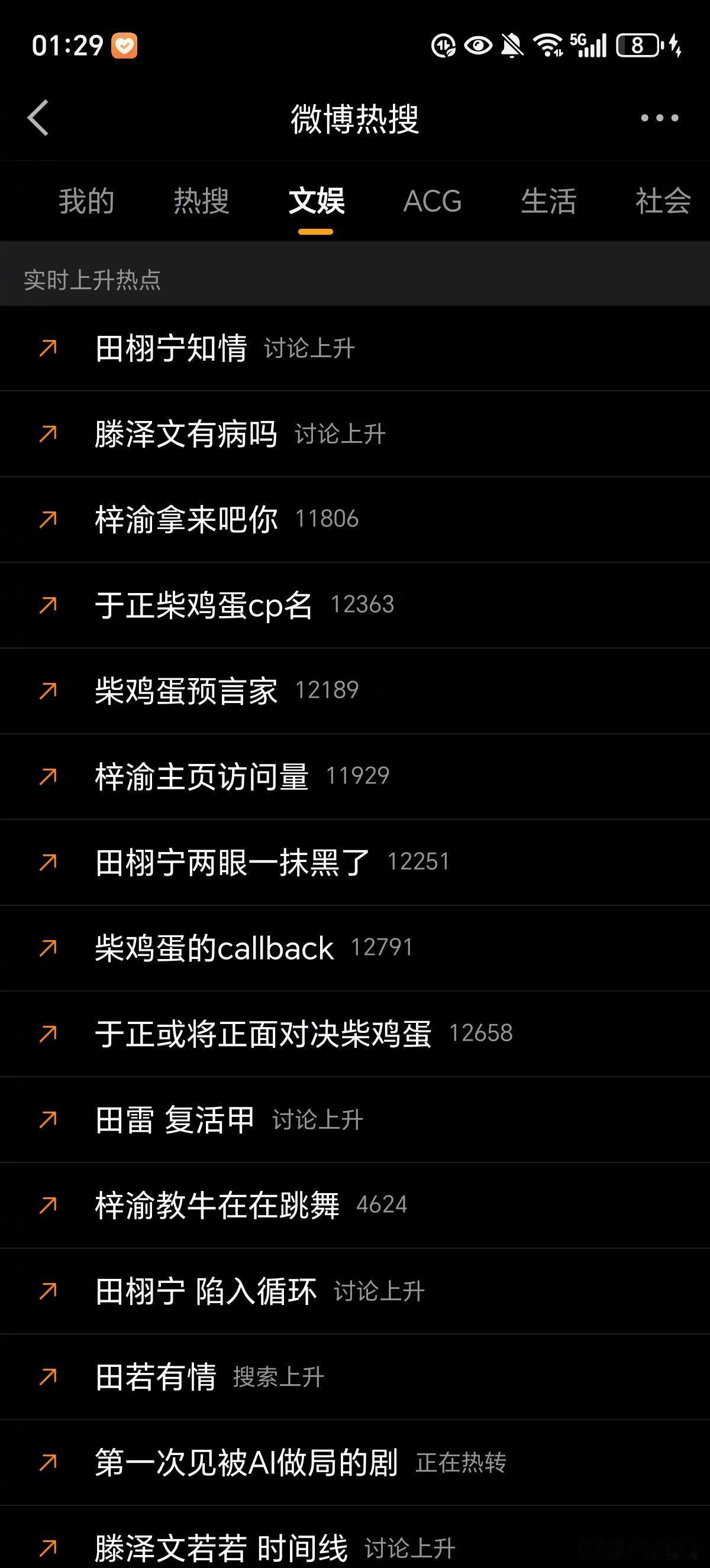Screen dimensions: 710x1568
Task: Open the topic 梓渝教牛在在跳舞
Action: 355,1205
